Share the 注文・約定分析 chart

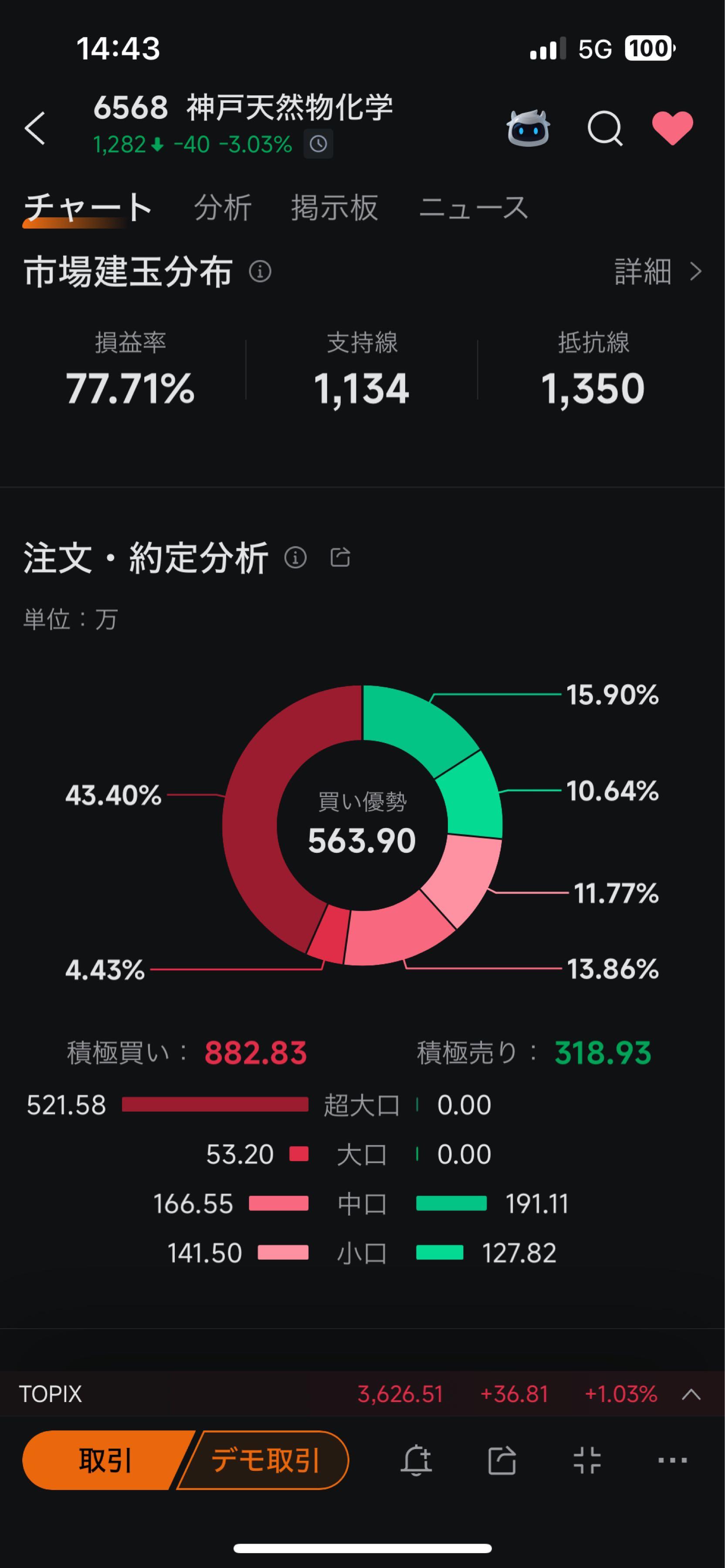(340, 557)
